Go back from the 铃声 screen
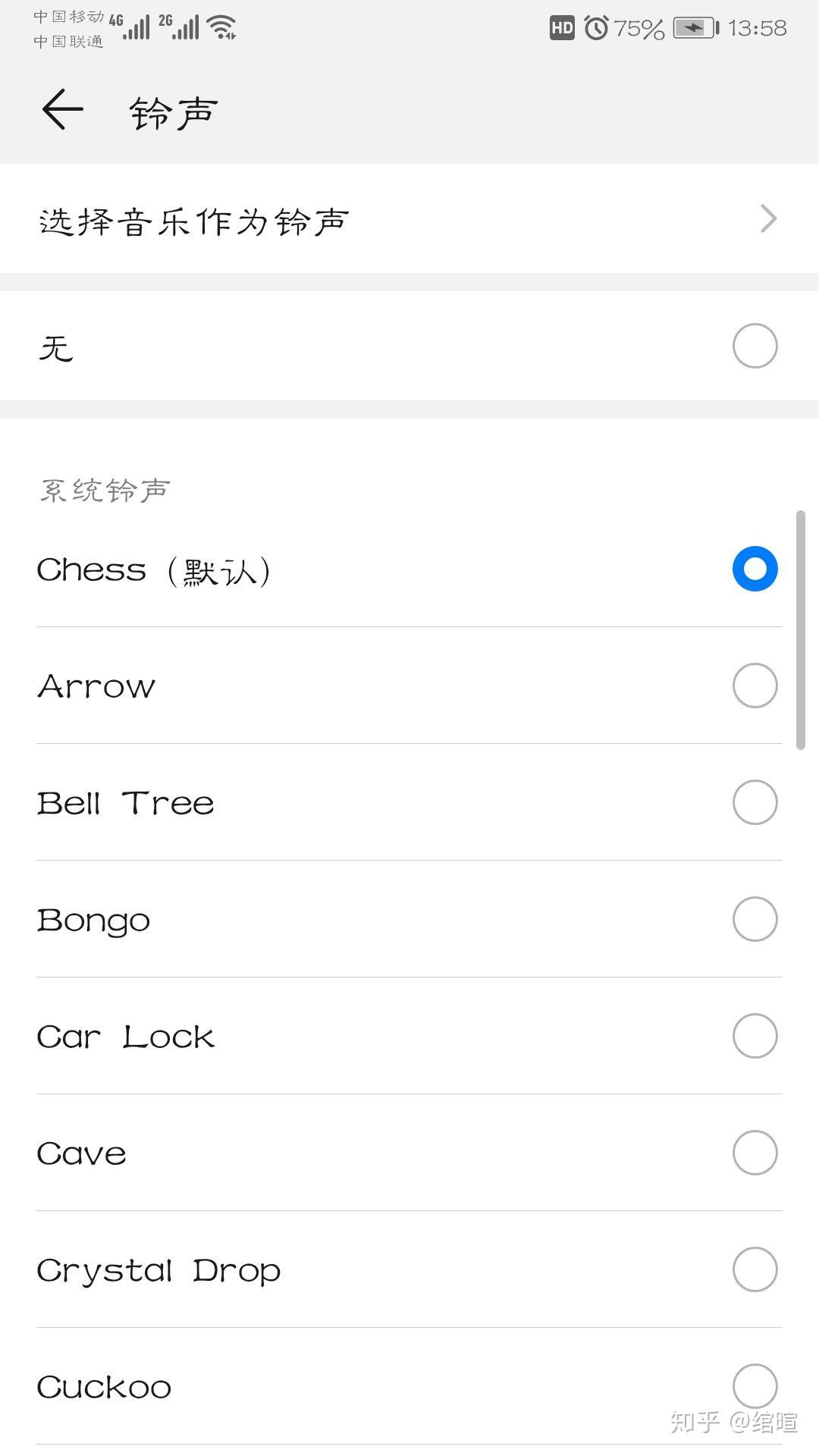The height and width of the screenshot is (1456, 819). pyautogui.click(x=62, y=110)
